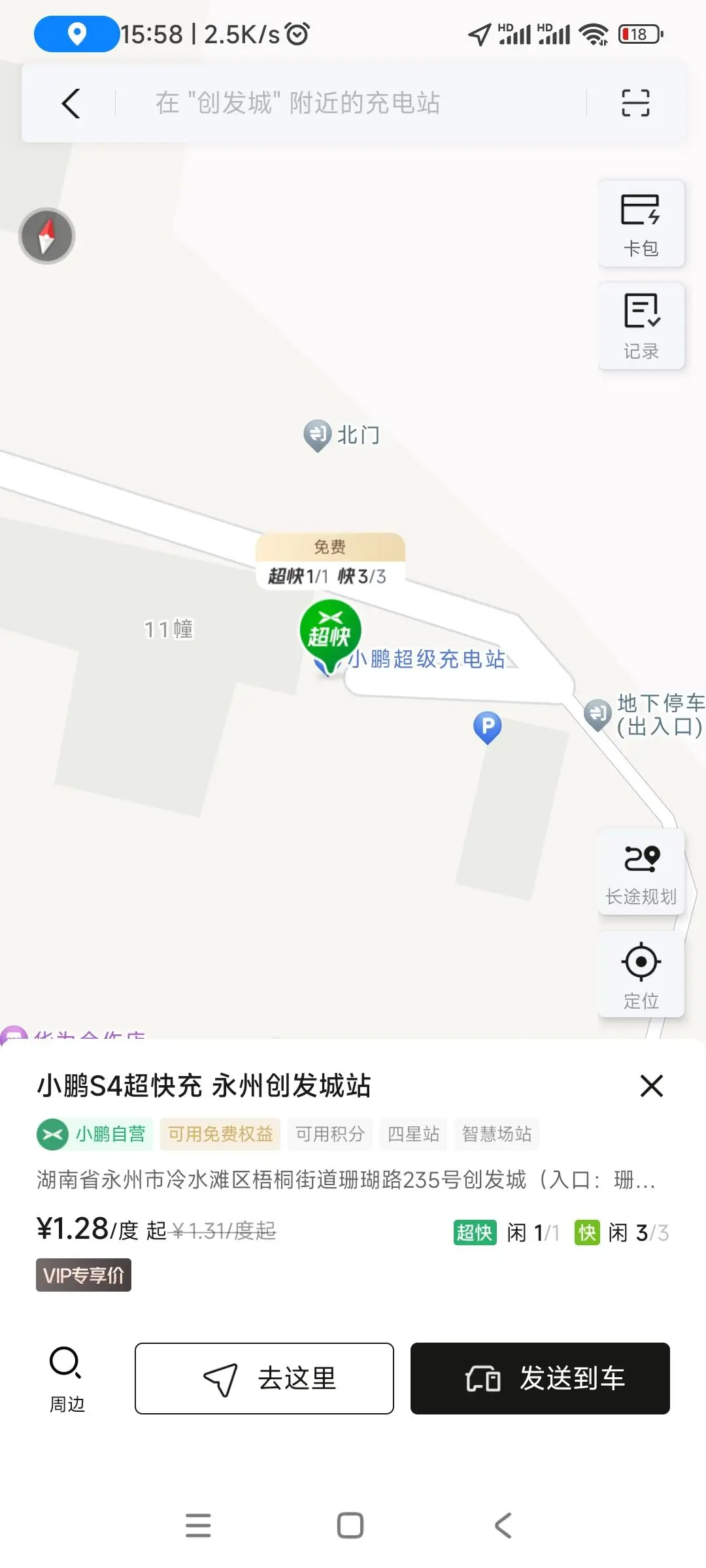Open 卡包 card wallet
This screenshot has width=706, height=1568.
(x=641, y=223)
